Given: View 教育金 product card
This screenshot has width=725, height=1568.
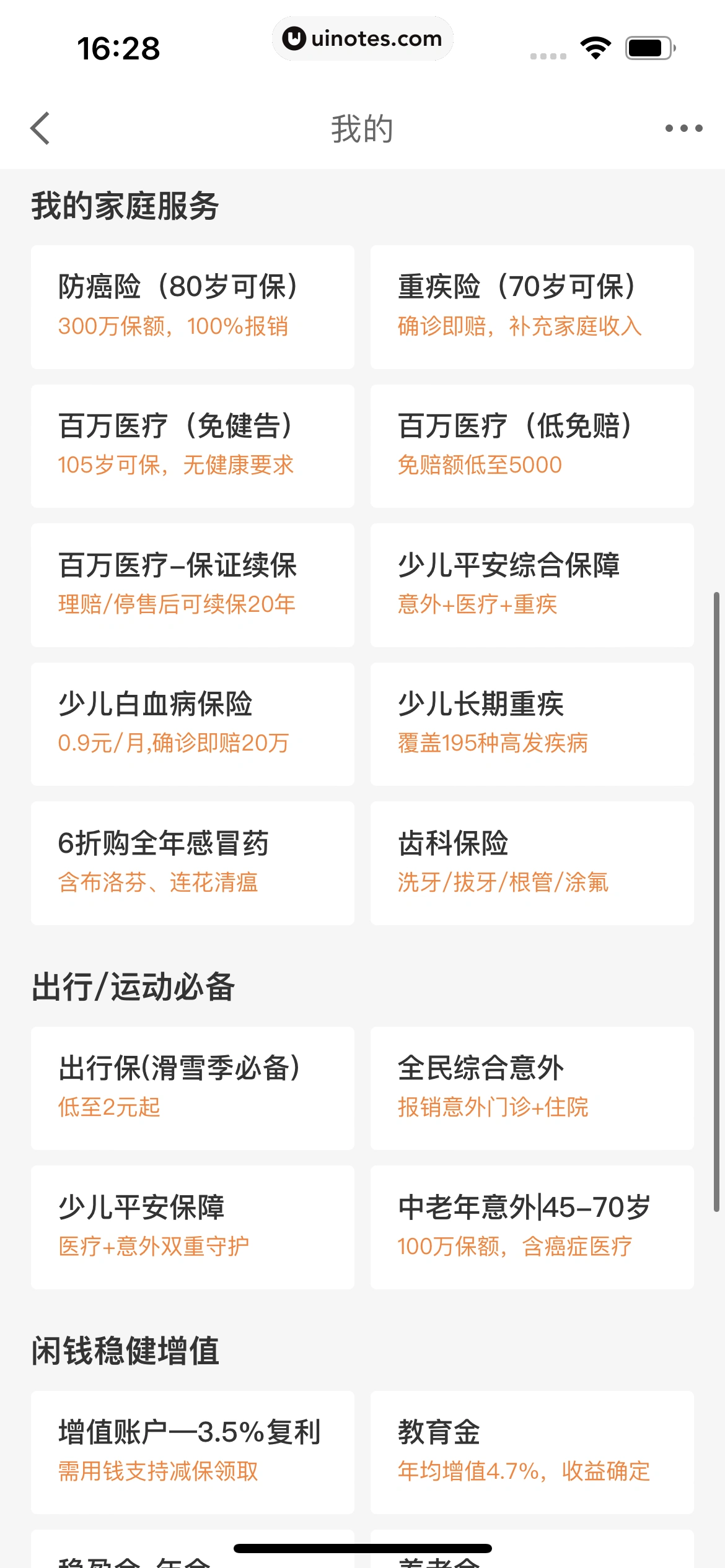Looking at the screenshot, I should (x=532, y=1452).
